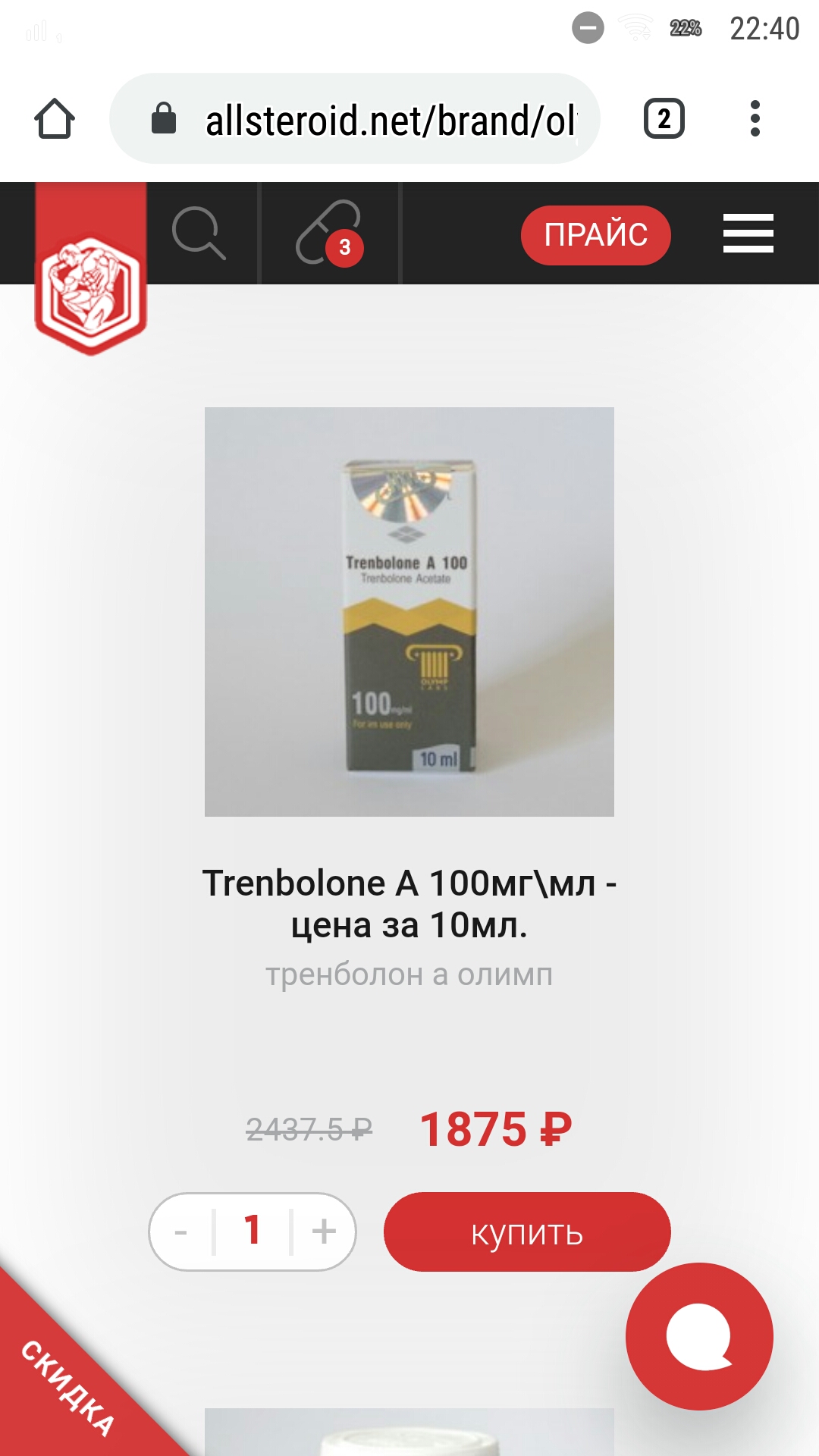Open the ПРАЙС price list

pyautogui.click(x=595, y=235)
